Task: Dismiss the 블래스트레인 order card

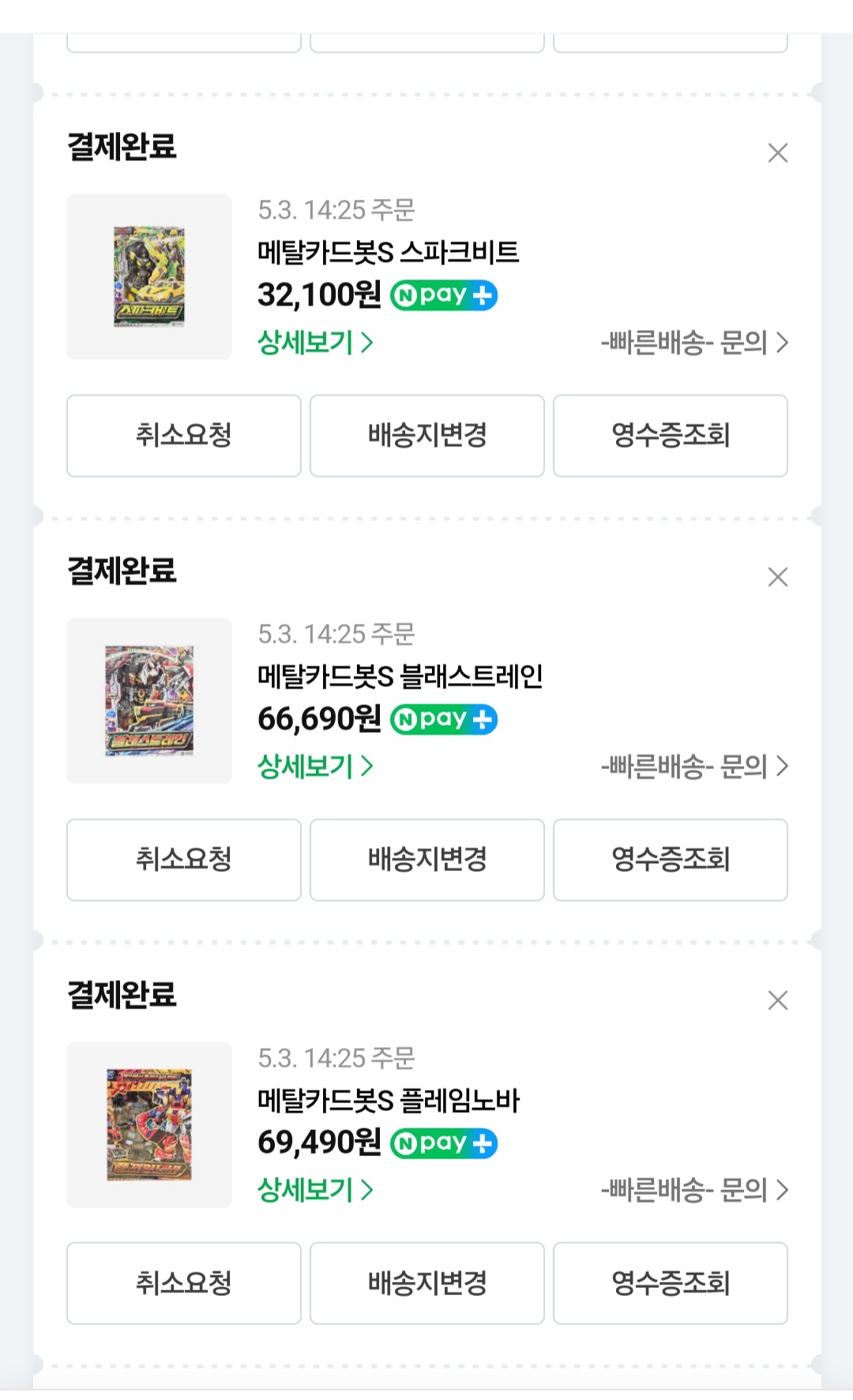Action: click(x=778, y=577)
